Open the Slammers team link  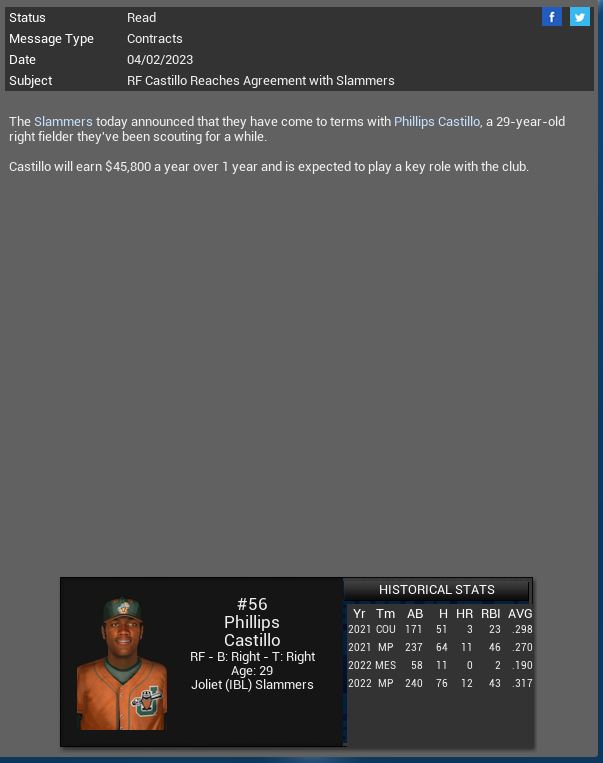click(x=63, y=122)
